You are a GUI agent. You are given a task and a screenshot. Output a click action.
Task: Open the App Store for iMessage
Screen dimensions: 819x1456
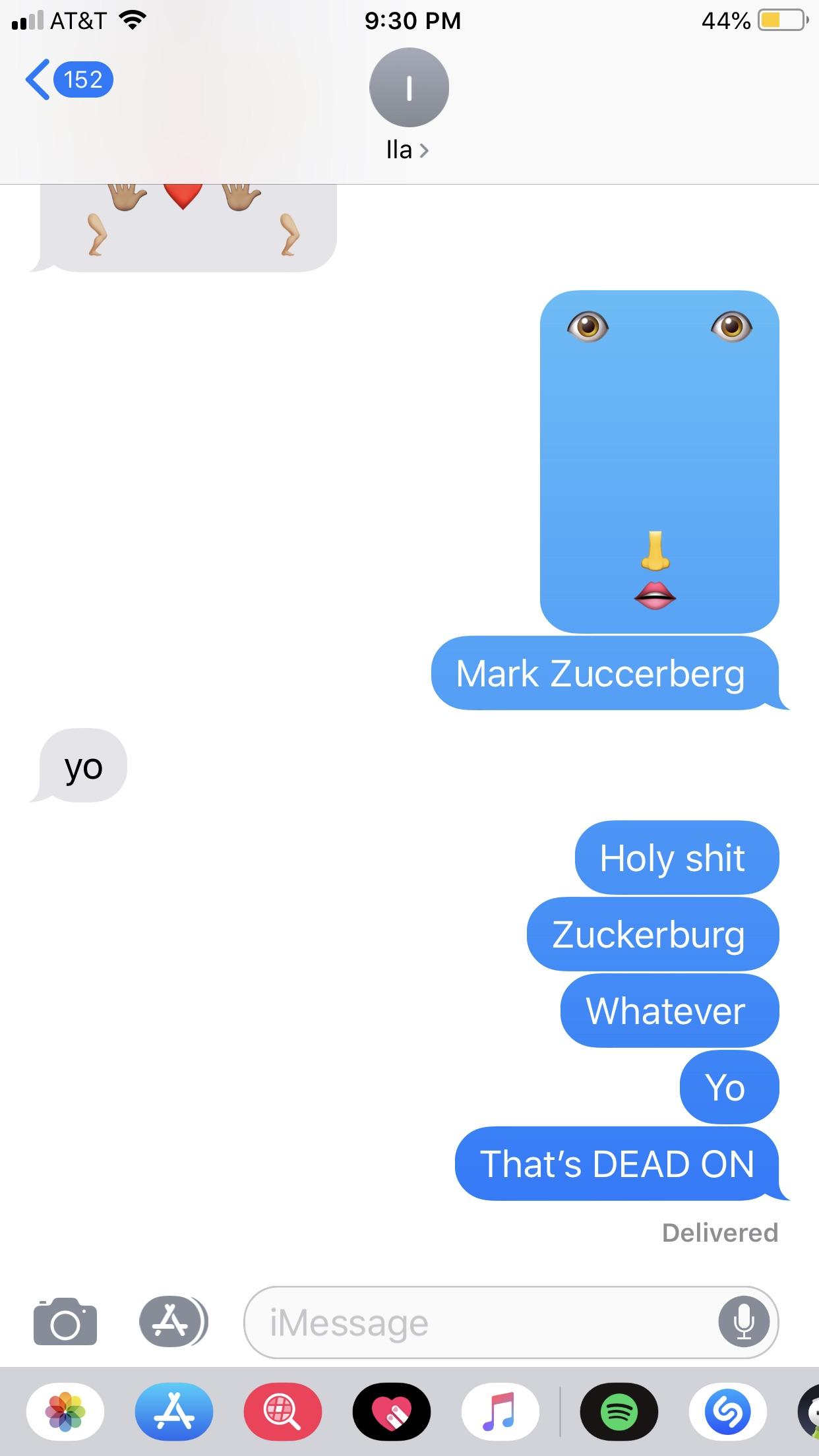(x=174, y=1412)
